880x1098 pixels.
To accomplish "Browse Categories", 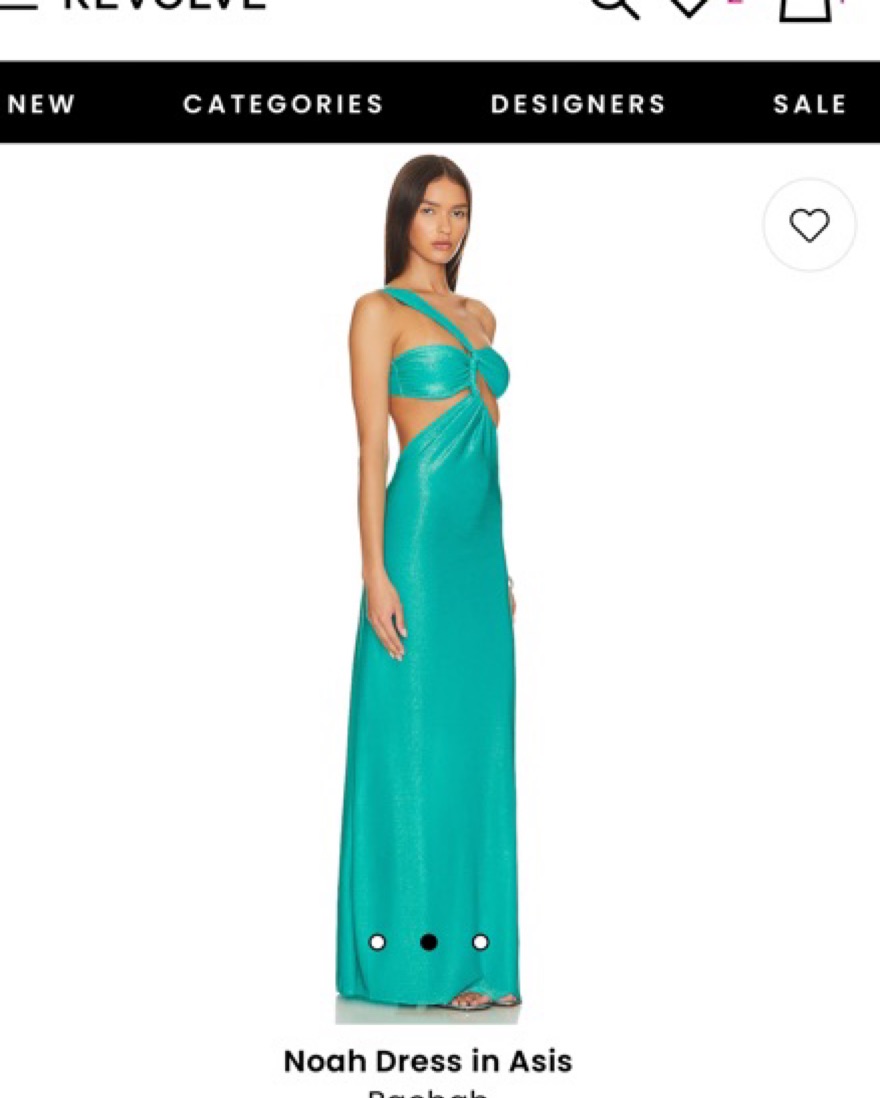I will click(283, 104).
